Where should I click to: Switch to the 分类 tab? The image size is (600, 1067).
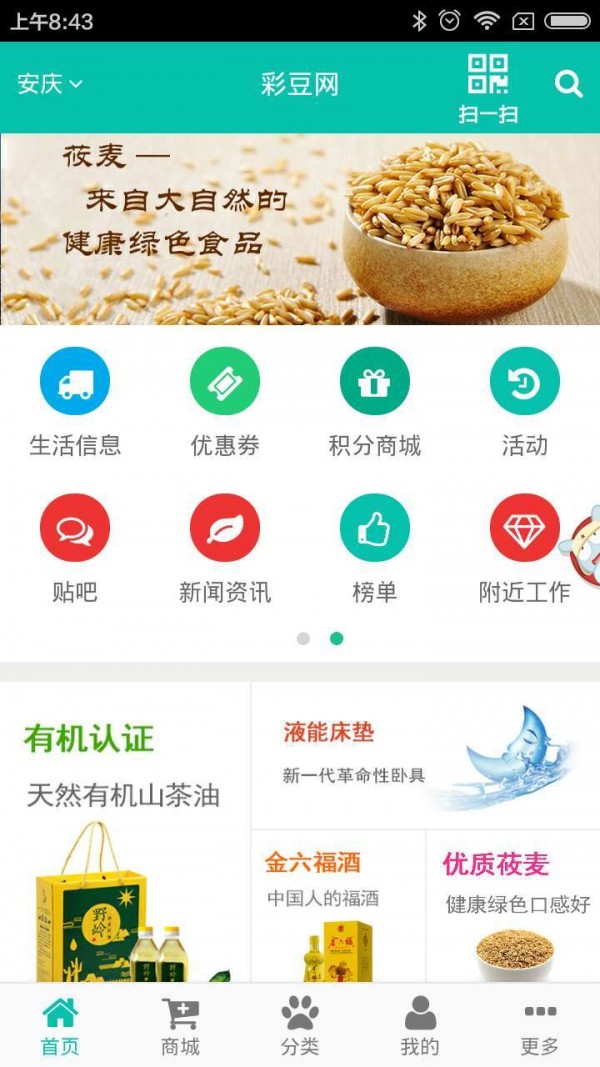(300, 1026)
